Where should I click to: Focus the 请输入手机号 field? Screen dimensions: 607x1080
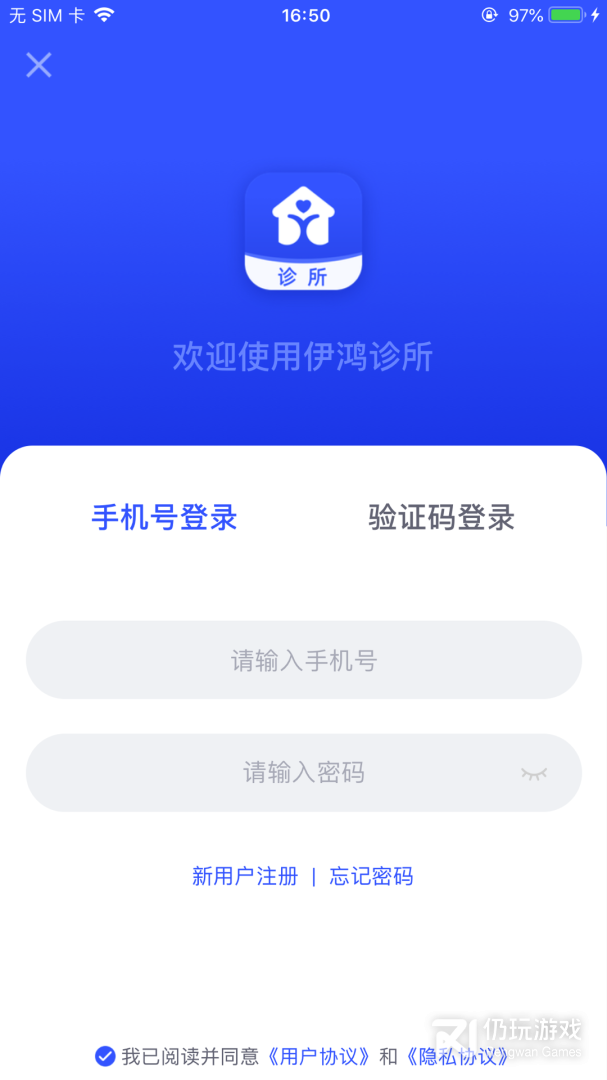point(303,660)
